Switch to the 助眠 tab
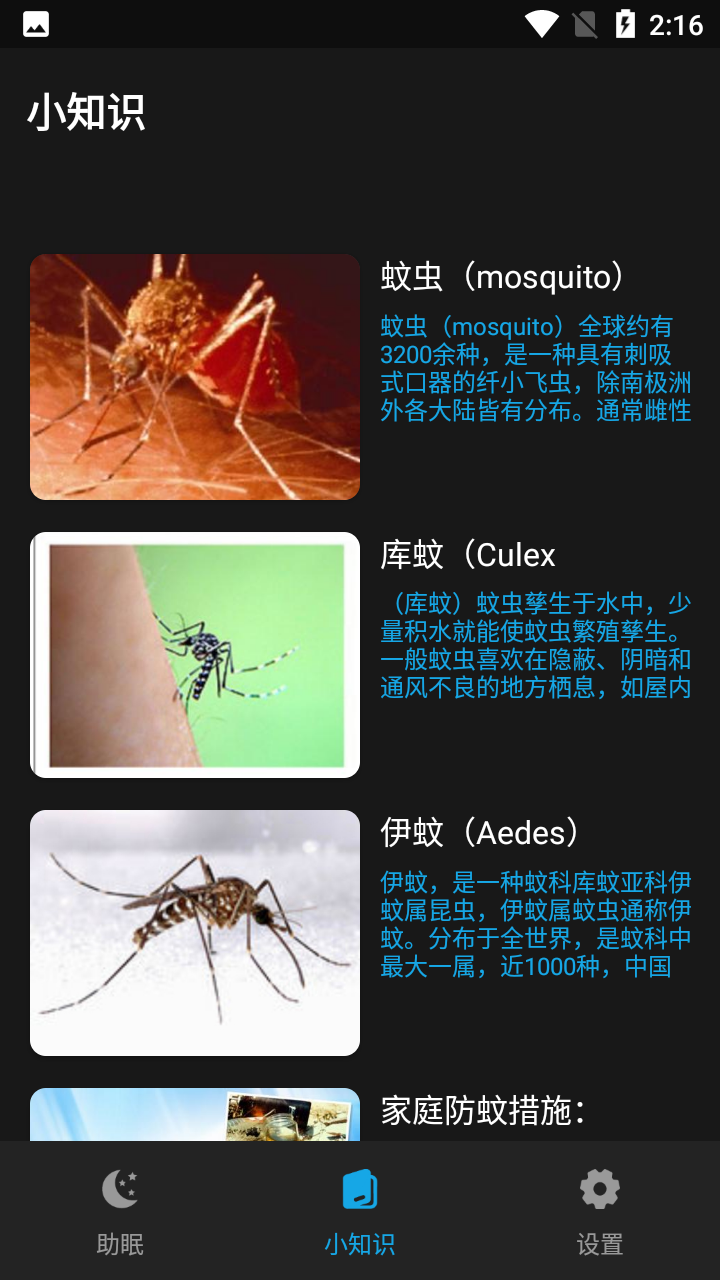This screenshot has width=720, height=1280. pos(120,1210)
